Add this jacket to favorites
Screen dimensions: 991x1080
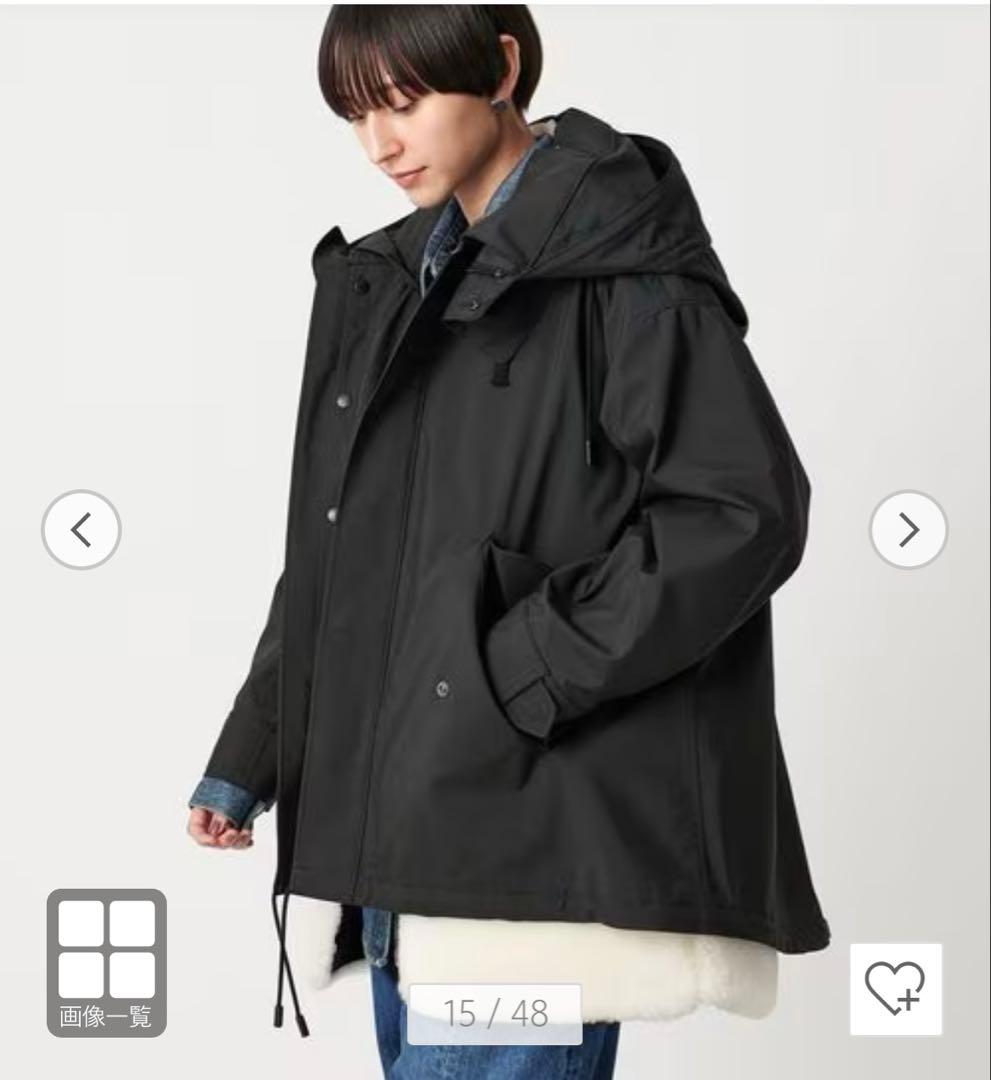click(895, 988)
